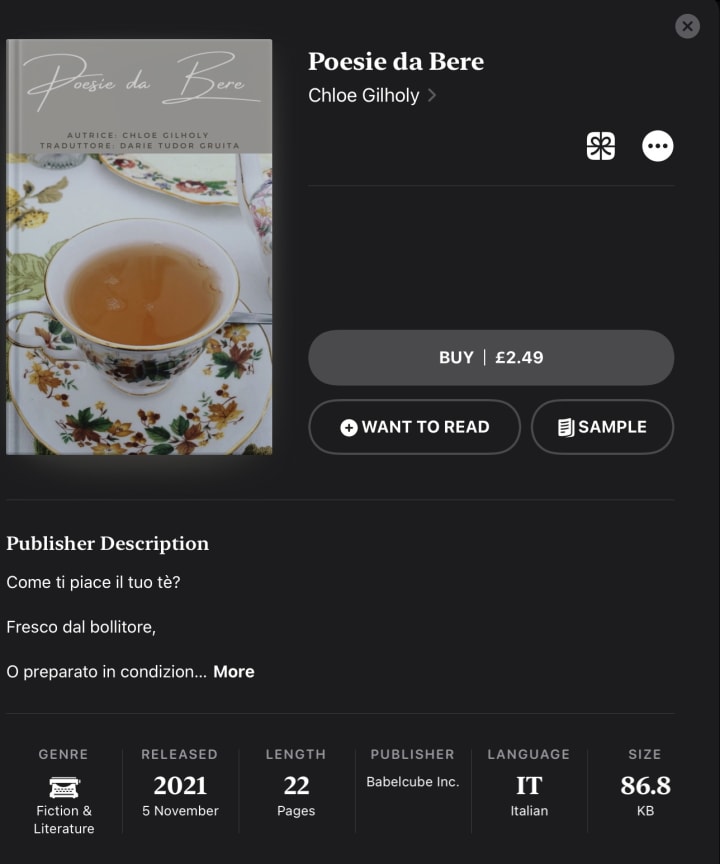Buy the book for £2.49
Screen dimensions: 720x864
pos(490,358)
